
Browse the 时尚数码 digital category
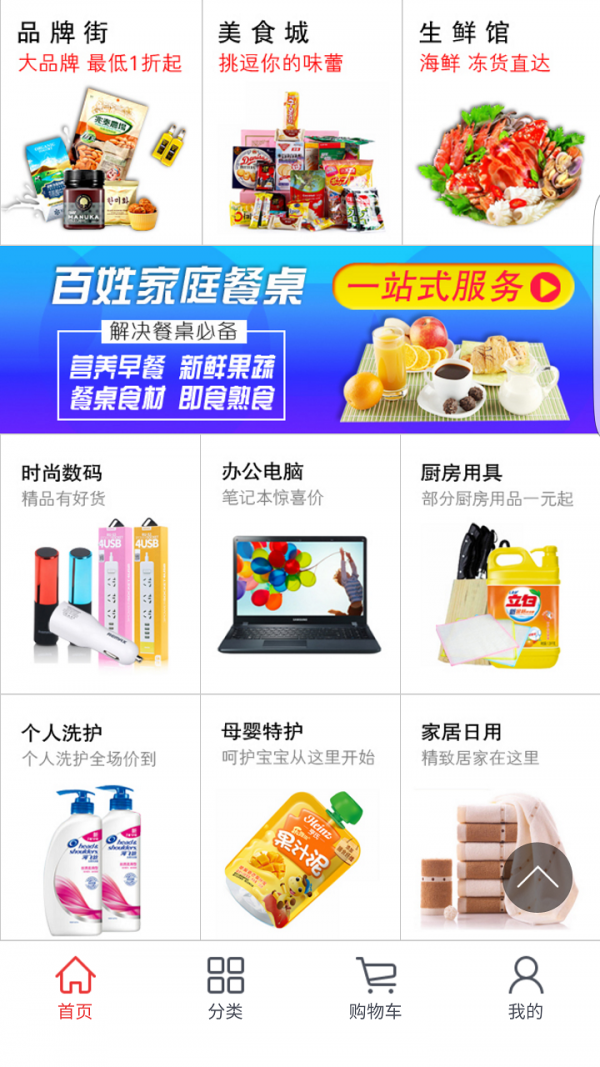pos(100,565)
